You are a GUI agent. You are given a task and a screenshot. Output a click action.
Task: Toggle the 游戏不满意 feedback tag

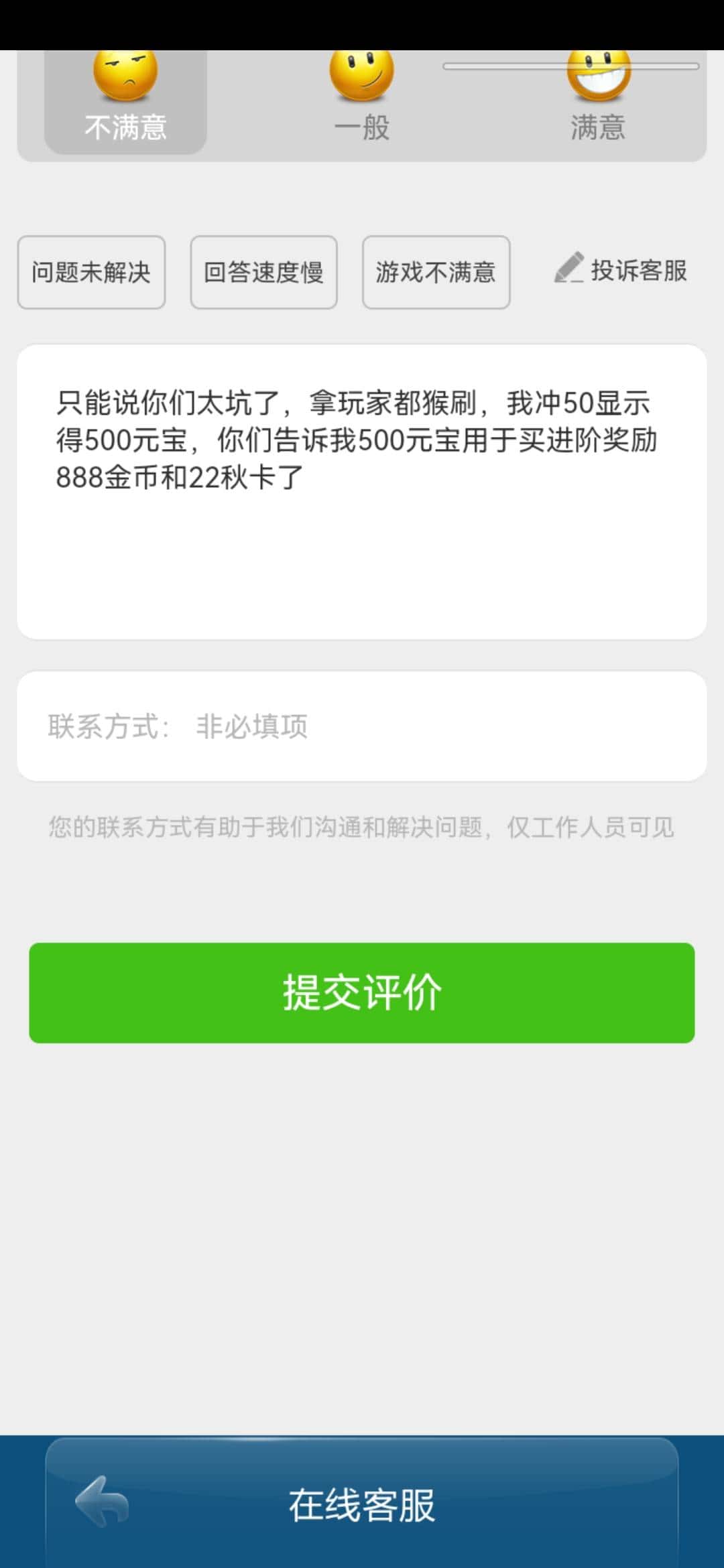pyautogui.click(x=436, y=272)
